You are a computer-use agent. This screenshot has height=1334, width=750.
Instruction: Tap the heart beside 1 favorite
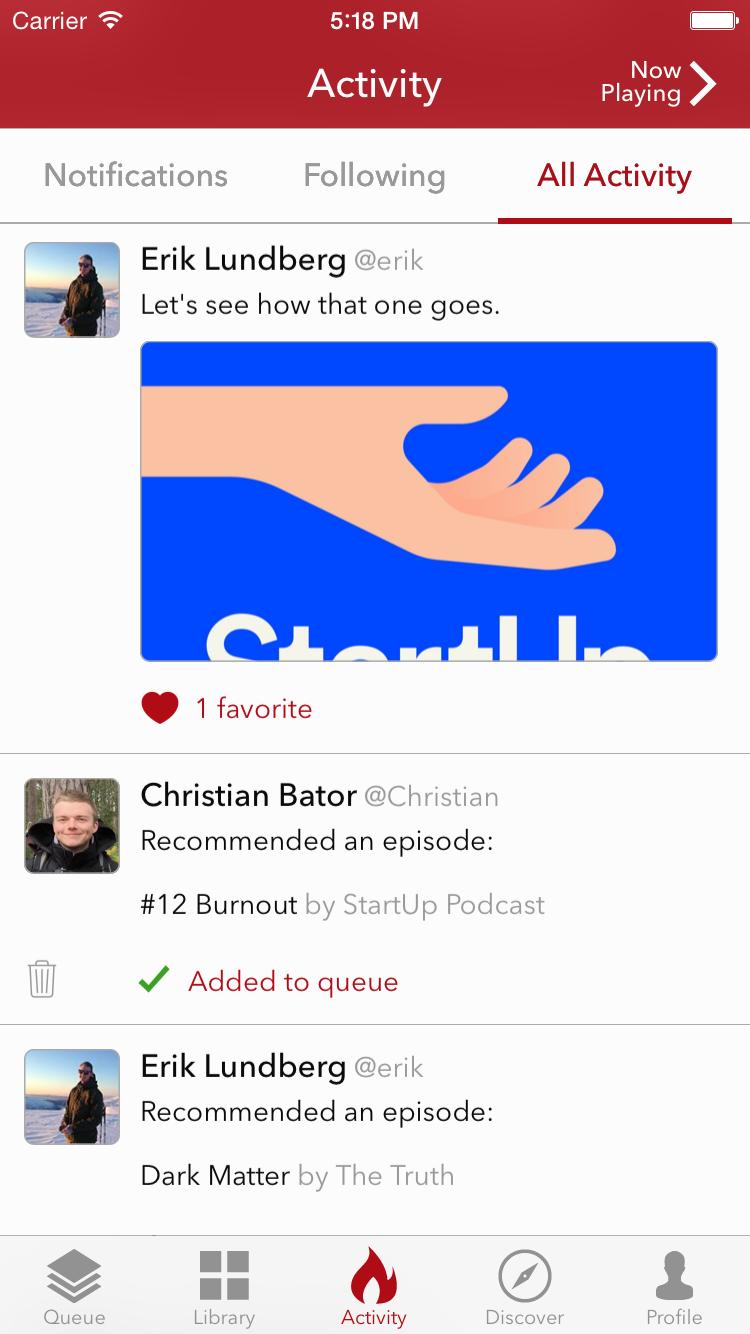tap(160, 708)
